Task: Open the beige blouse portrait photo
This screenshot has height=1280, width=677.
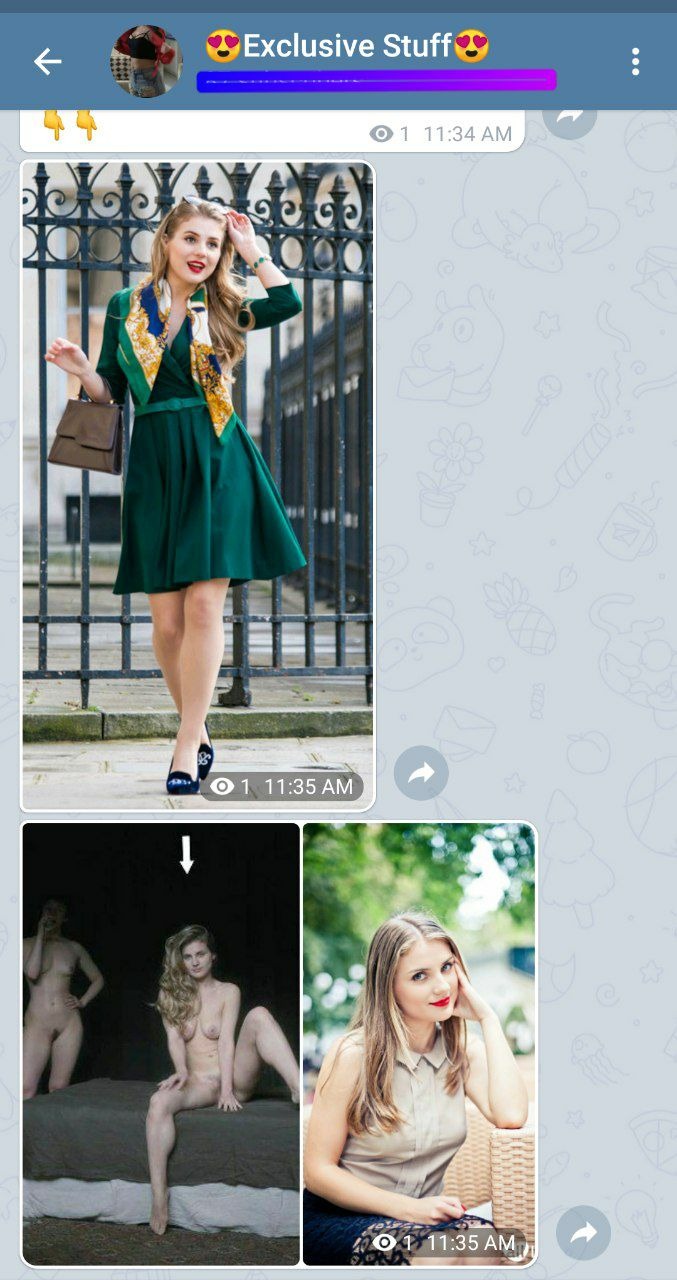Action: (419, 1040)
